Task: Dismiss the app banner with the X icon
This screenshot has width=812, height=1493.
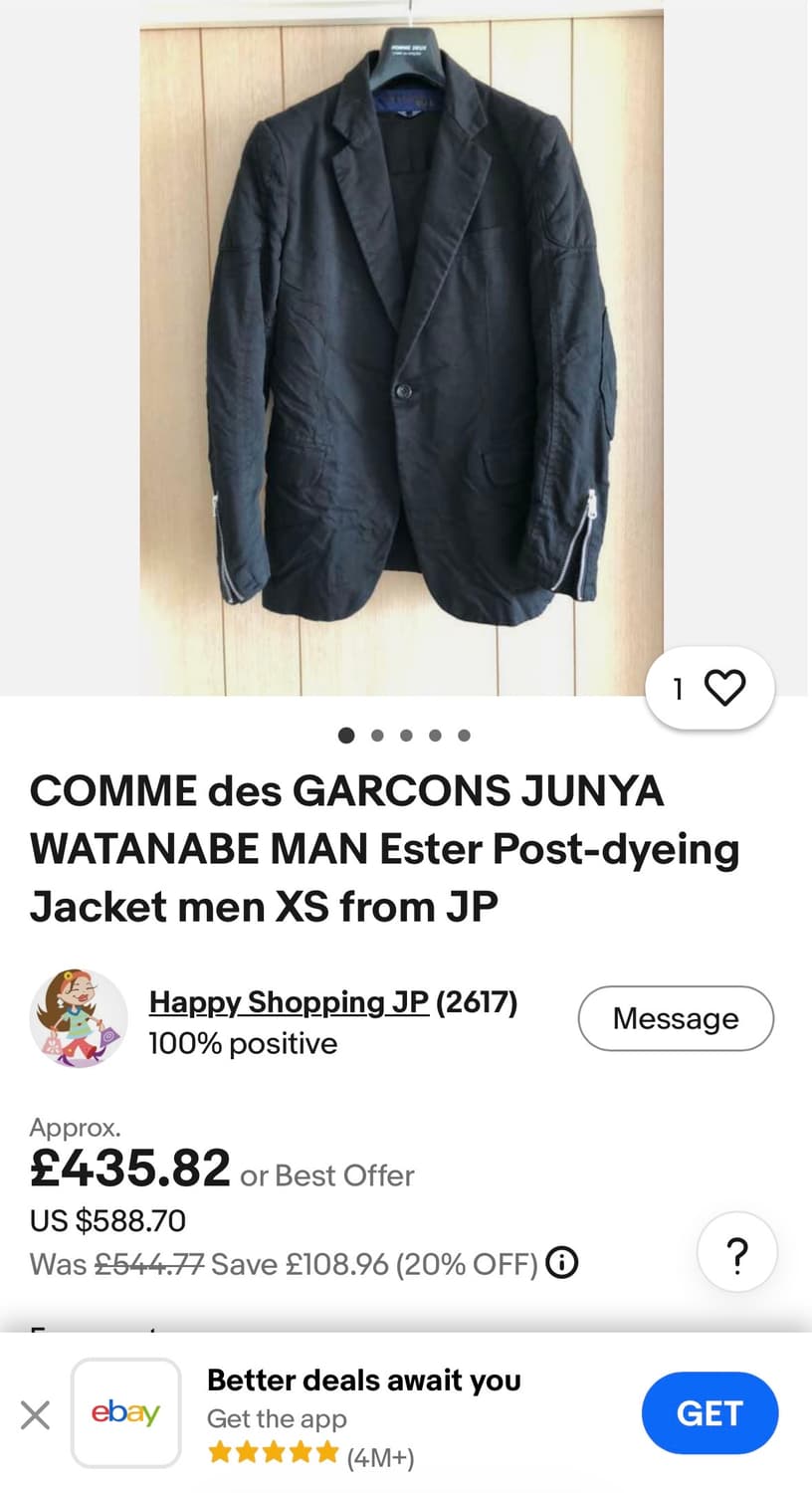Action: 36,1413
